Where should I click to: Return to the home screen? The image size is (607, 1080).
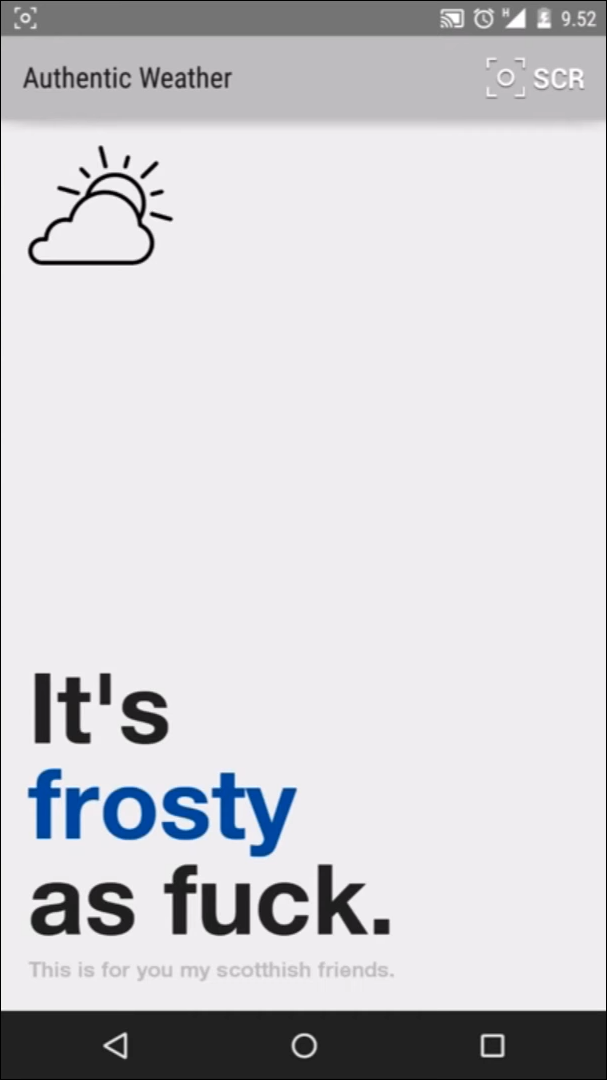[304, 1046]
